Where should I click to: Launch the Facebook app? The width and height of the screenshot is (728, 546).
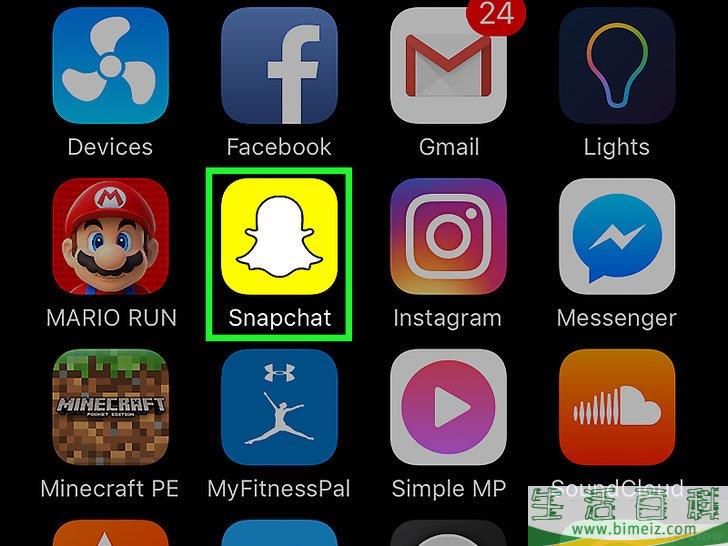coord(279,66)
